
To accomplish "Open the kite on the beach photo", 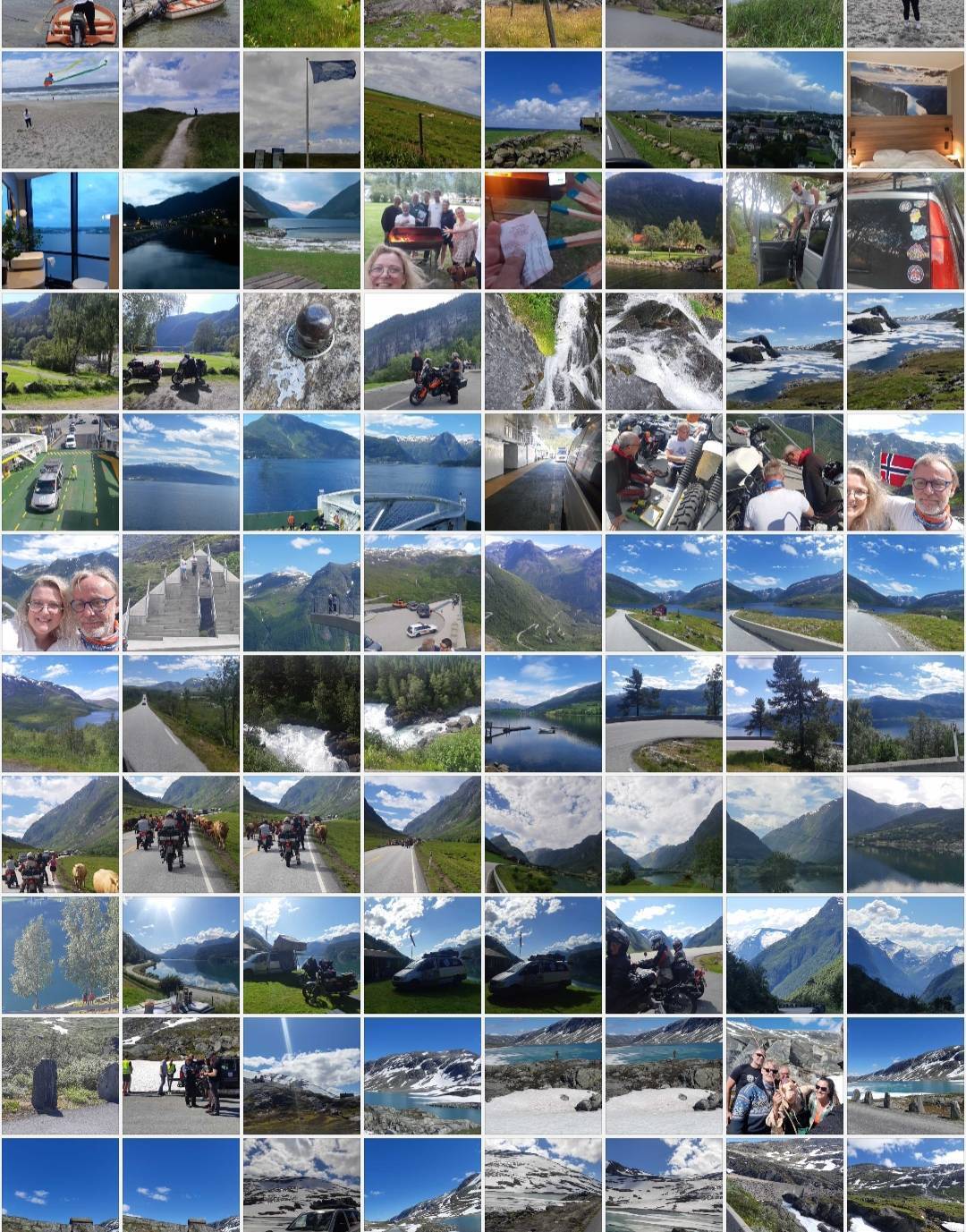I will pos(60,109).
